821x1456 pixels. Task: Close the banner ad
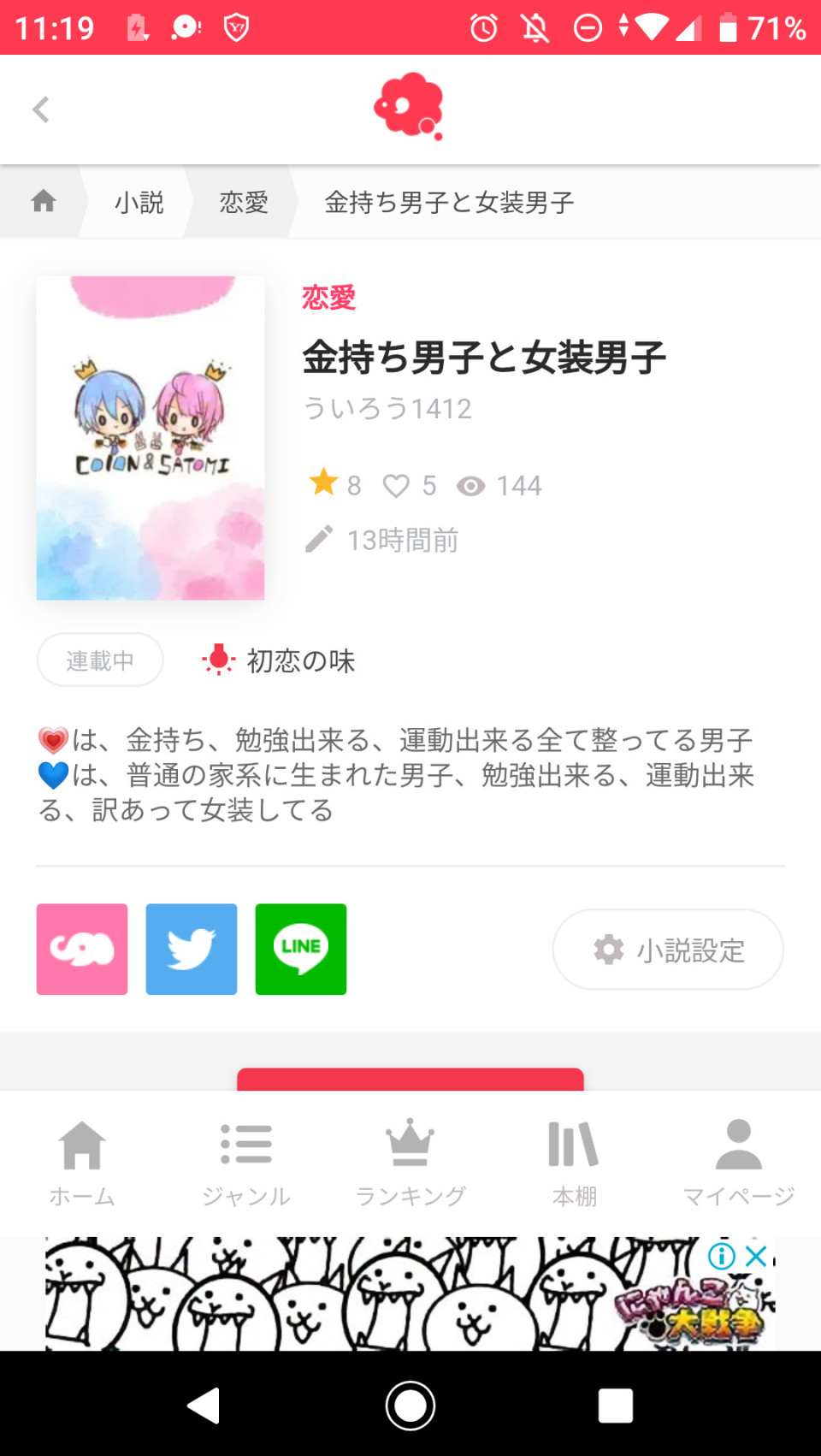pos(756,1256)
